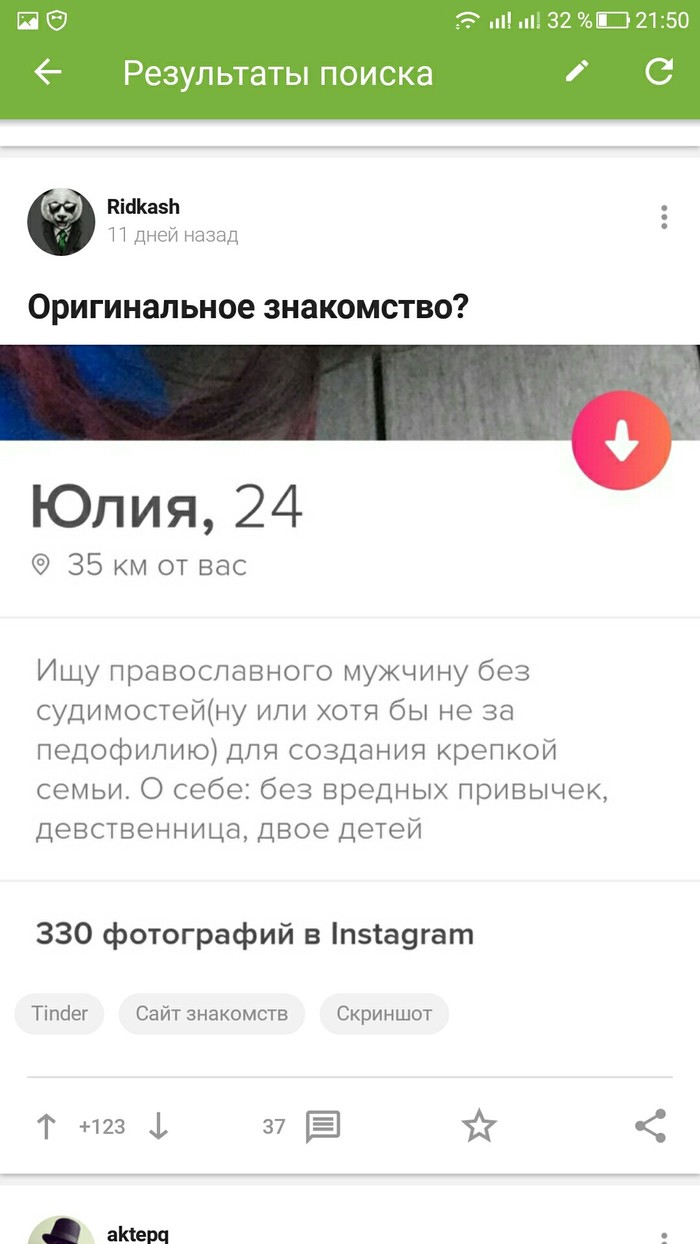Go back from search results
Viewport: 700px width, 1244px height.
48,72
